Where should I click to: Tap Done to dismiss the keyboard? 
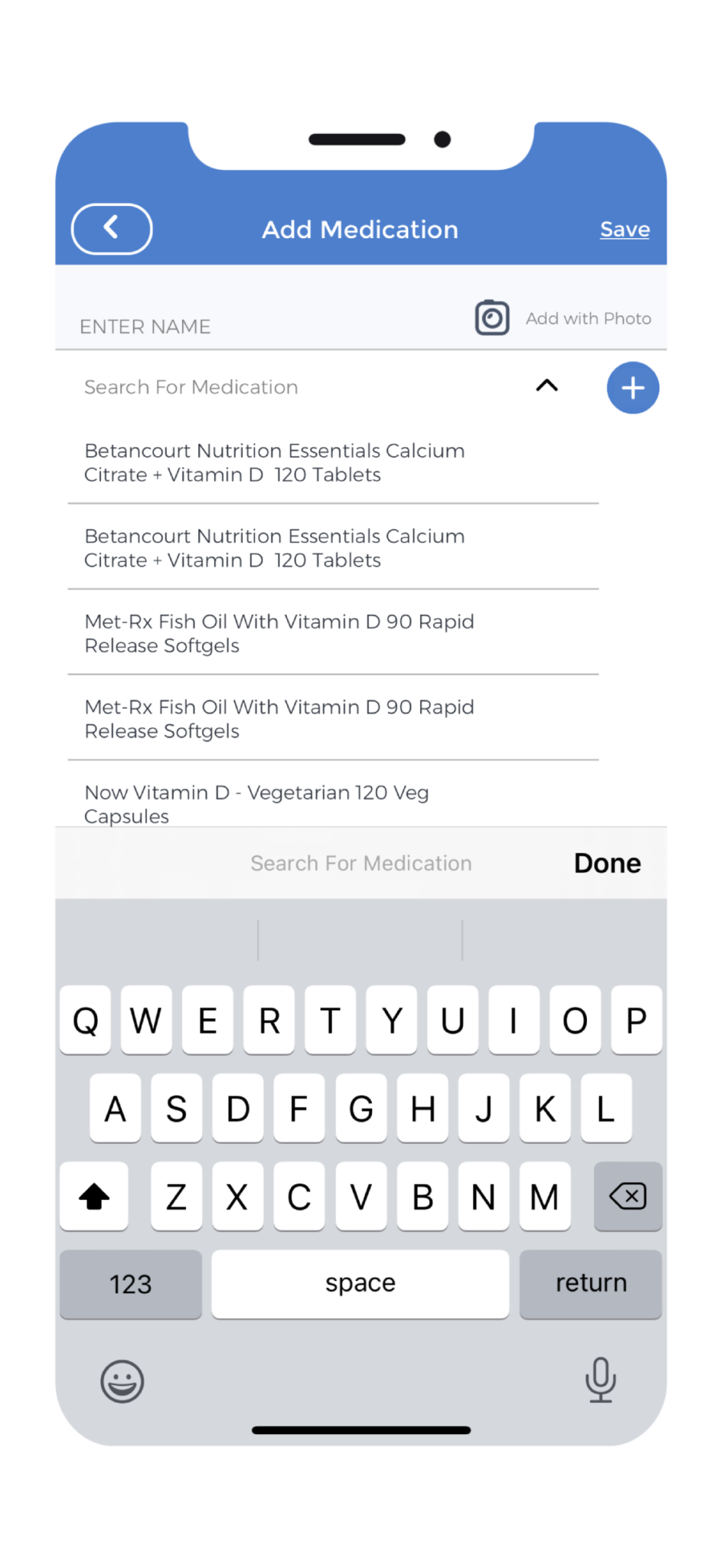(x=607, y=863)
